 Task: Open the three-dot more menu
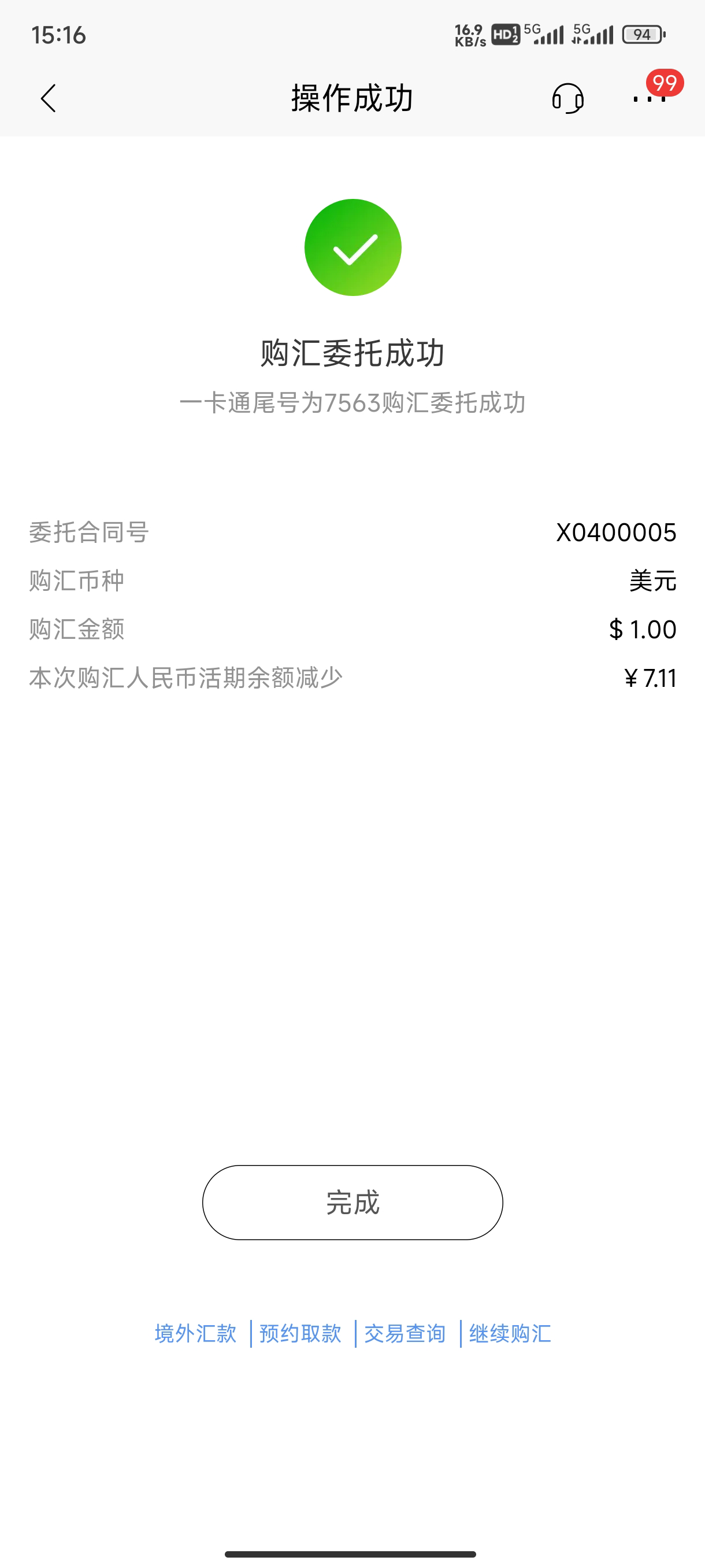[x=649, y=98]
